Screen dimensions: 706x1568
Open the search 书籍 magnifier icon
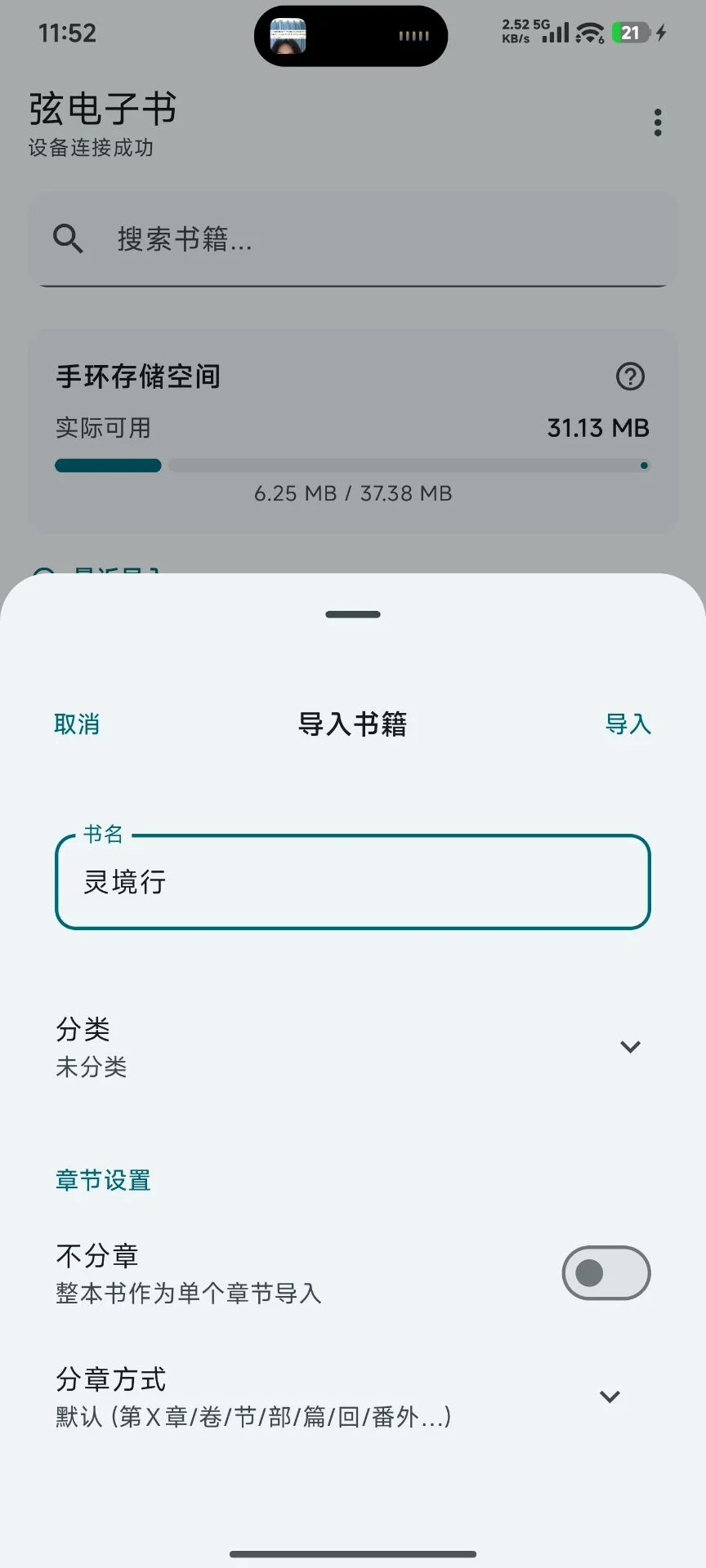pyautogui.click(x=69, y=238)
